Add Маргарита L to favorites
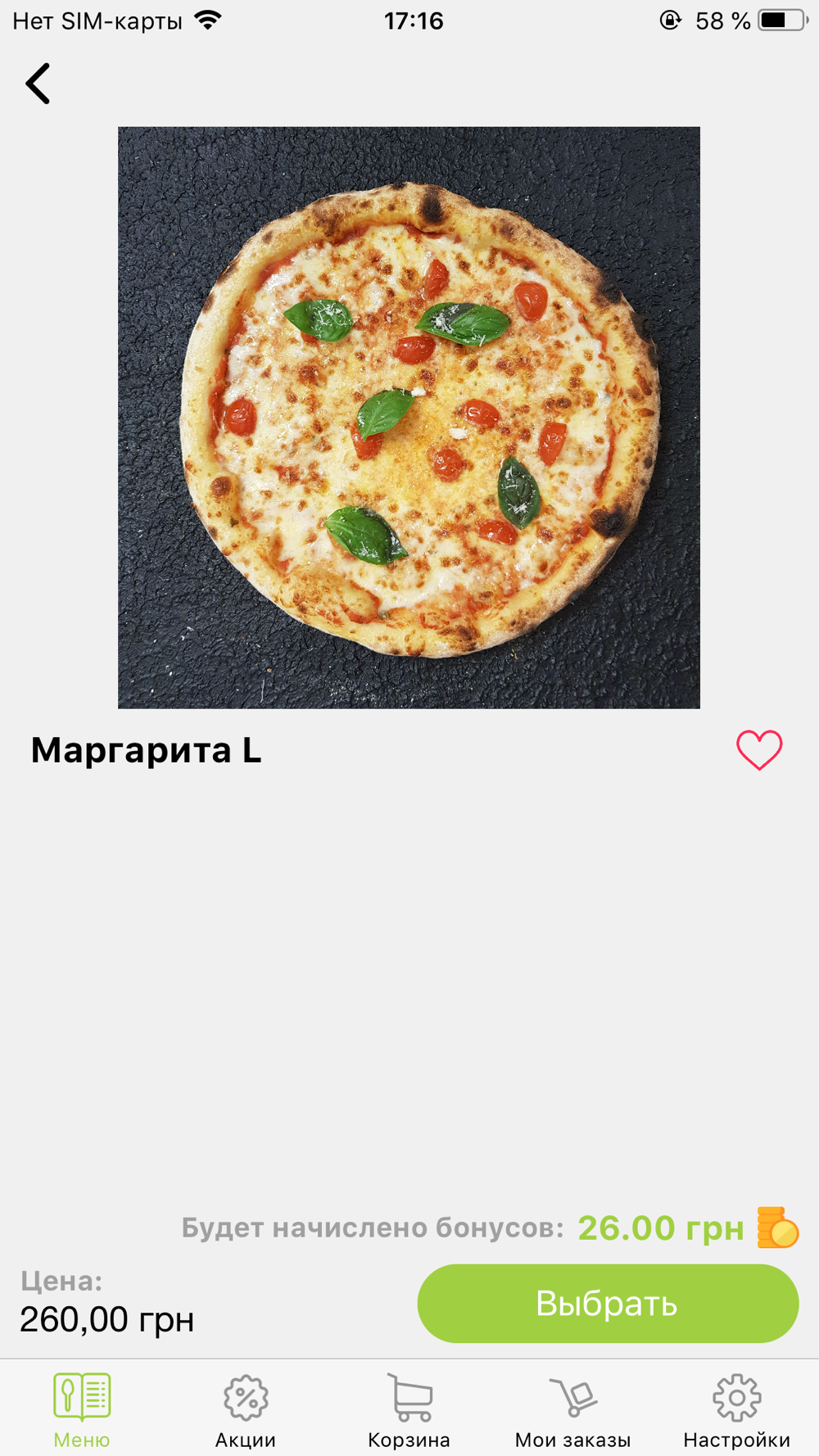Viewport: 819px width, 1456px height. [x=759, y=749]
